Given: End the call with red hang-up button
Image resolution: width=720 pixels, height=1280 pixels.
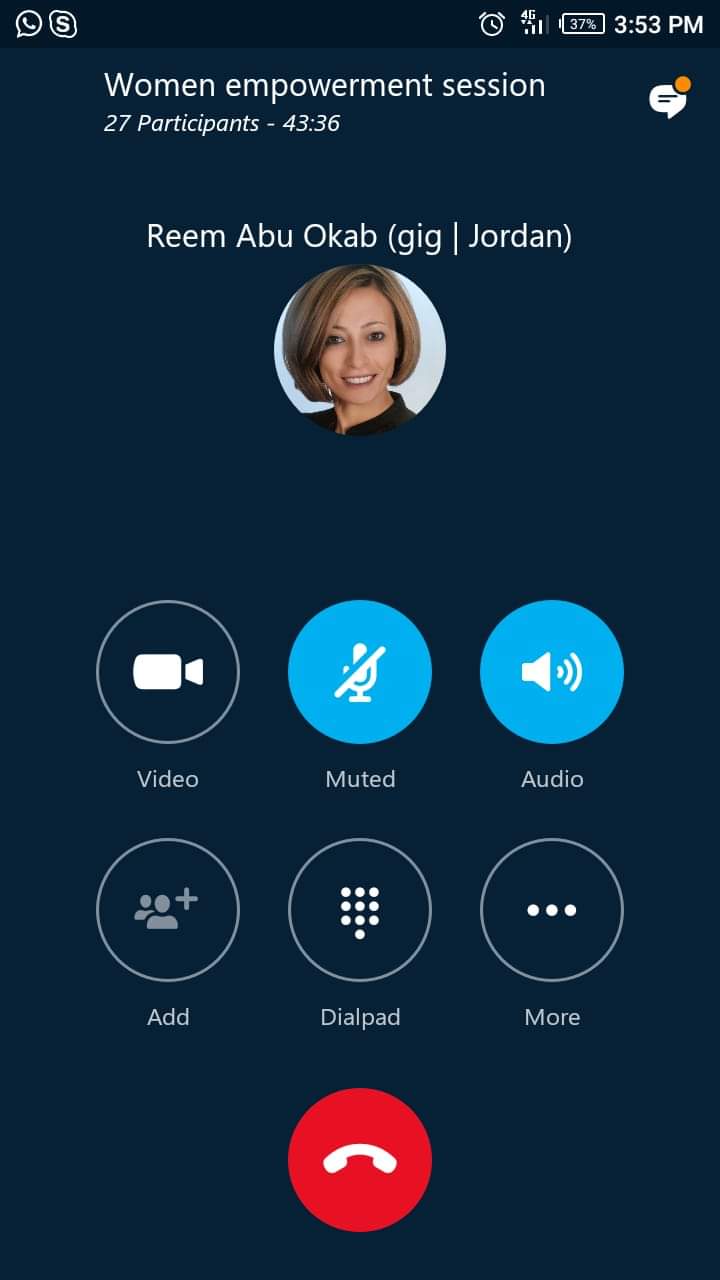Looking at the screenshot, I should coord(360,1160).
